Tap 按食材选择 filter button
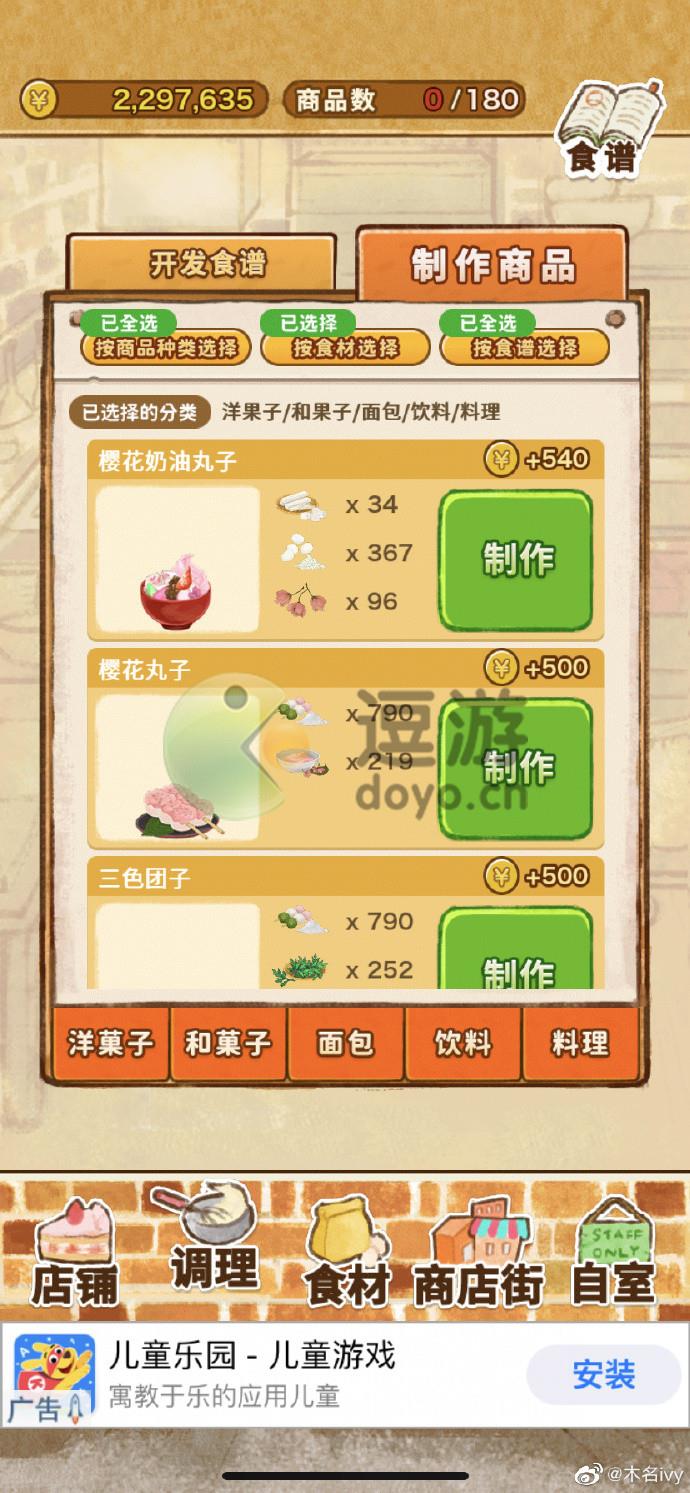This screenshot has width=690, height=1493. (x=345, y=347)
